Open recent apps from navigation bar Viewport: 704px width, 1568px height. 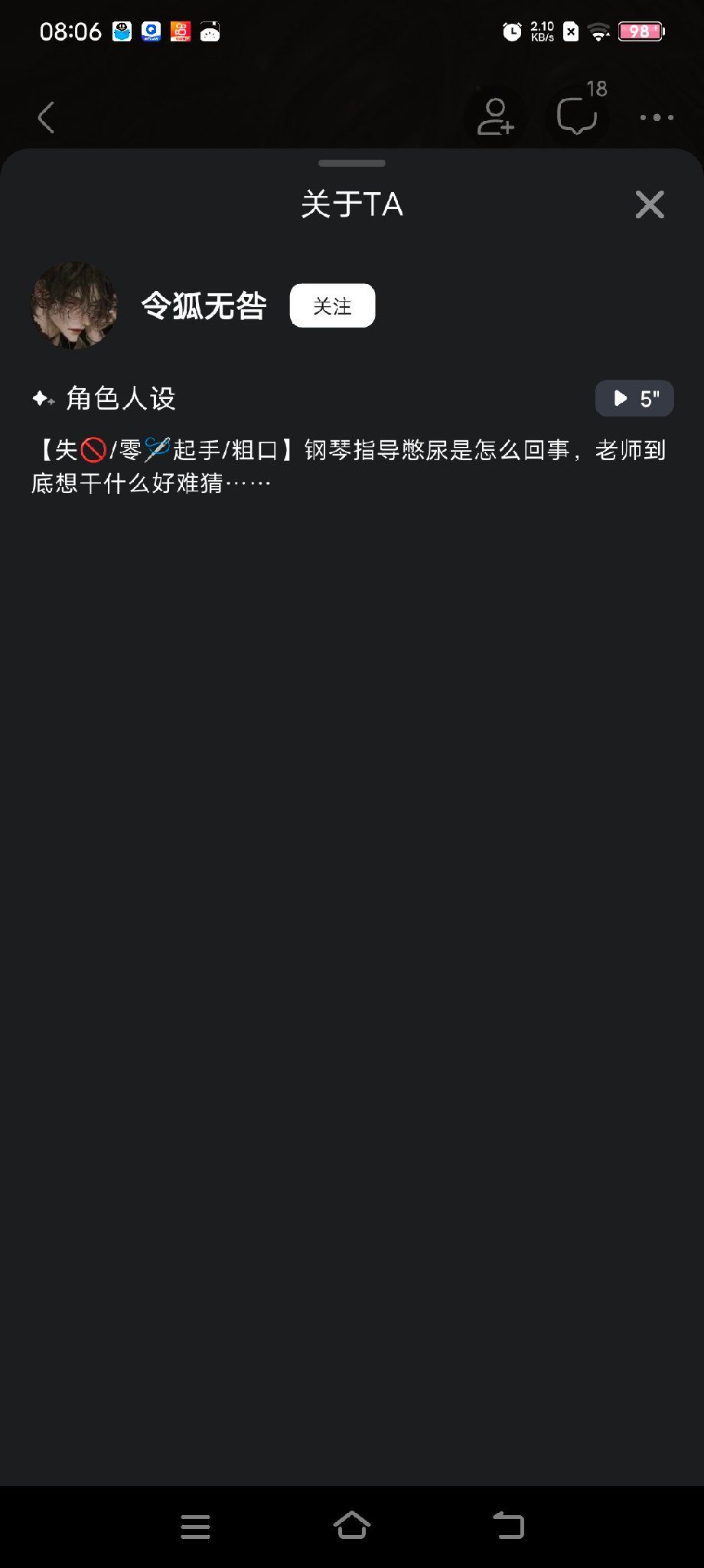click(195, 1526)
